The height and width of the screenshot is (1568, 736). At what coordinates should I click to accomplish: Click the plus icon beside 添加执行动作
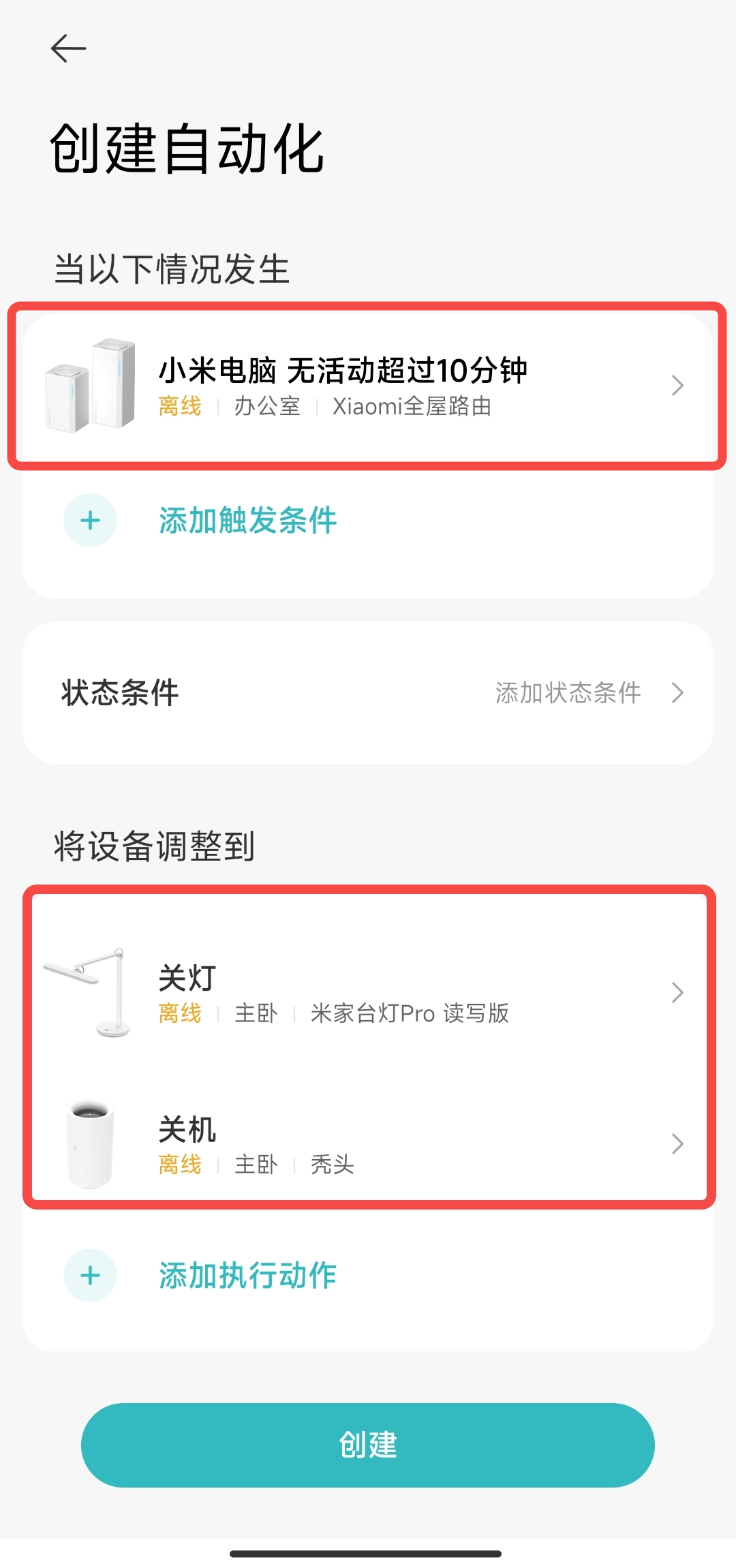(x=89, y=1275)
